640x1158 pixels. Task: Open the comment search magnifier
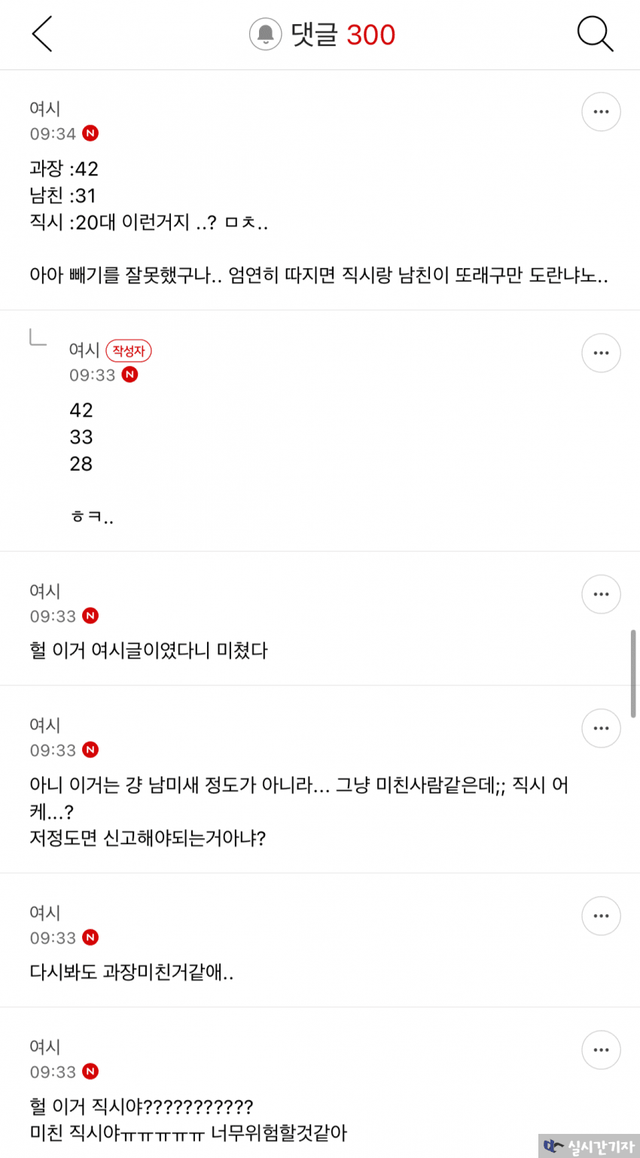click(595, 34)
